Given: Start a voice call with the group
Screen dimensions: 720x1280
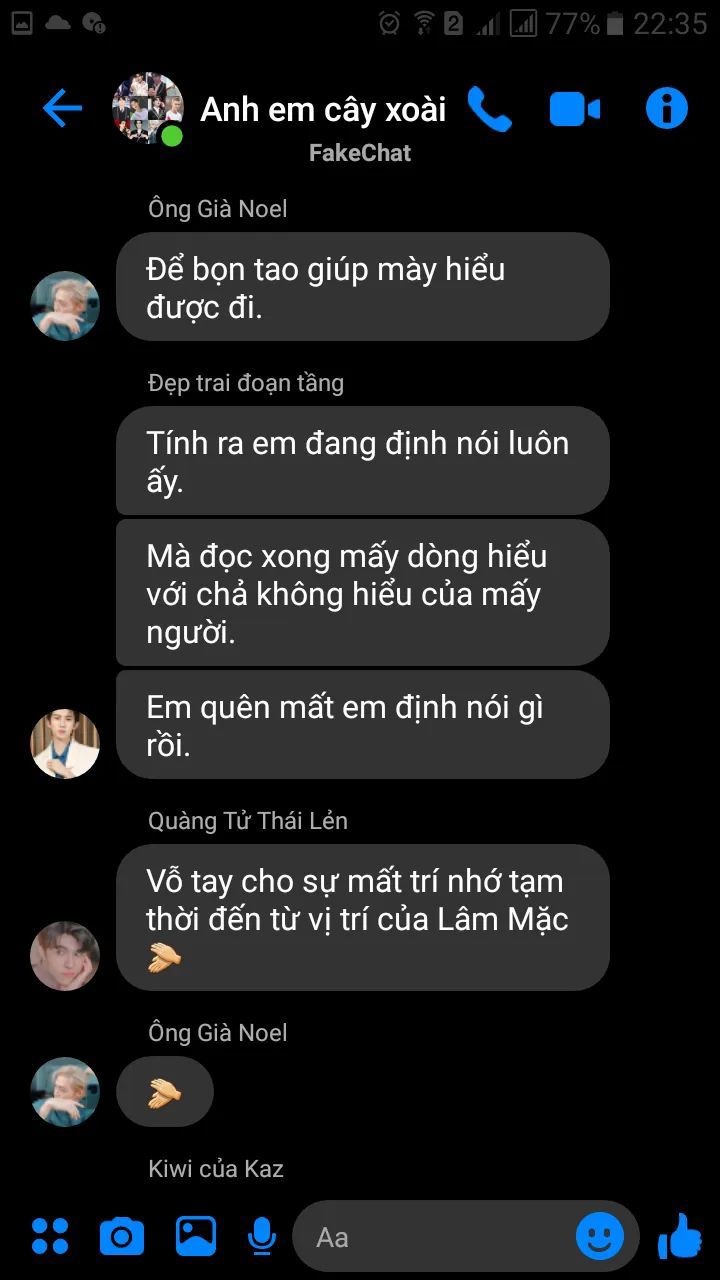Looking at the screenshot, I should coord(489,109).
